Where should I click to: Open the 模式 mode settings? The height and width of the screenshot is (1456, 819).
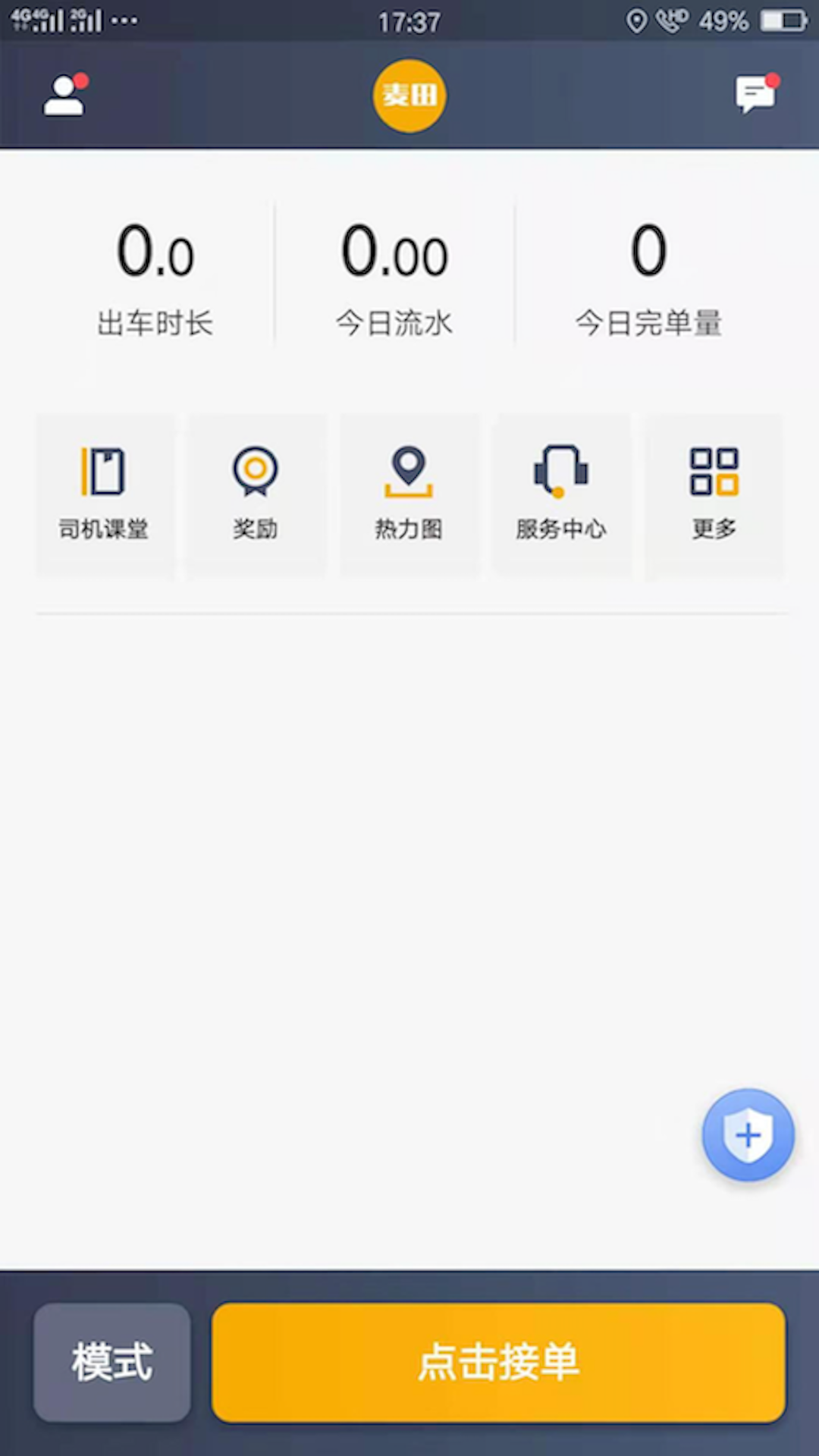112,1362
